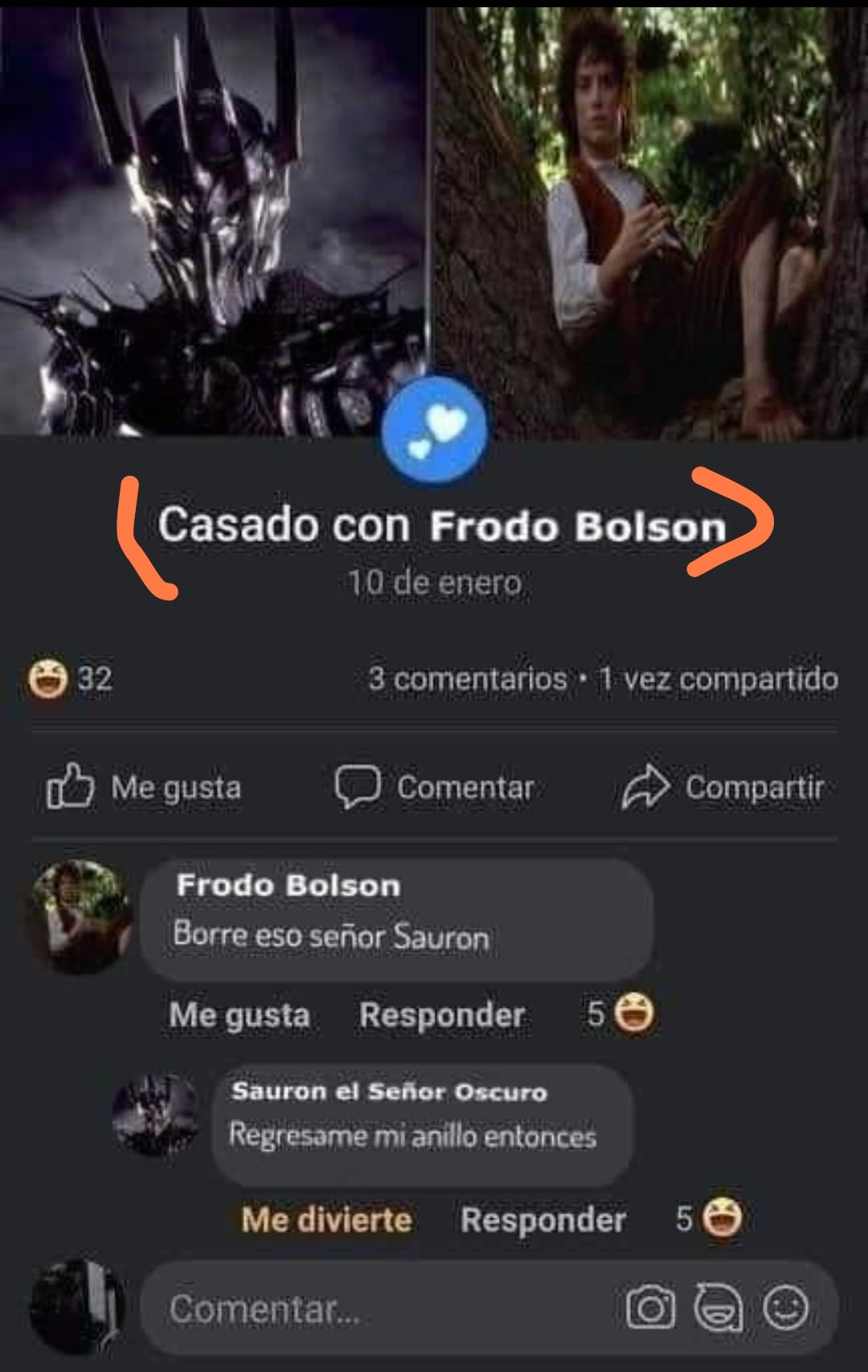Open the Frodo photo in the post
Screen dimensions: 868x1372
point(651,217)
